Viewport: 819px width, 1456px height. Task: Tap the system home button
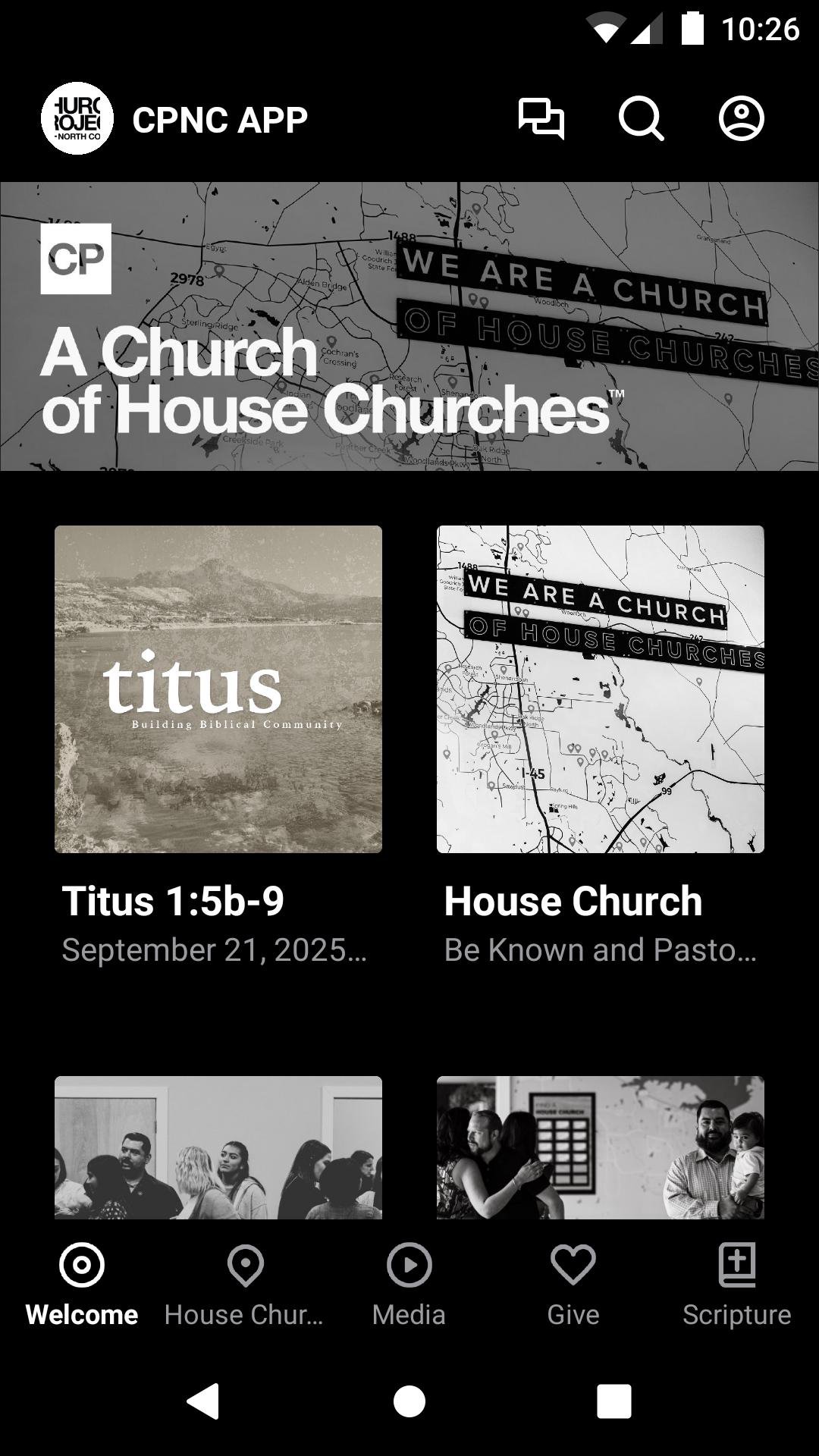click(x=409, y=1401)
